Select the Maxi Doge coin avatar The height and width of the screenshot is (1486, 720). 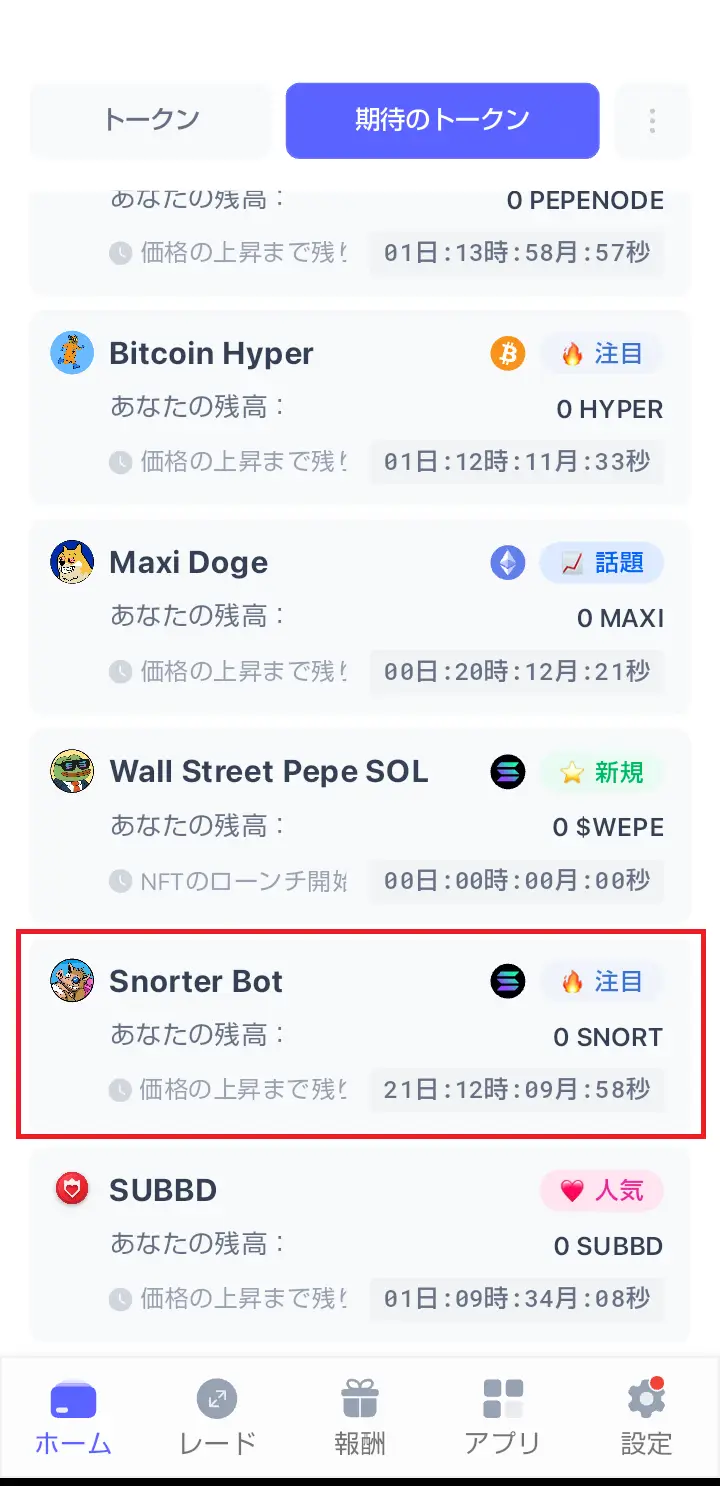[71, 562]
